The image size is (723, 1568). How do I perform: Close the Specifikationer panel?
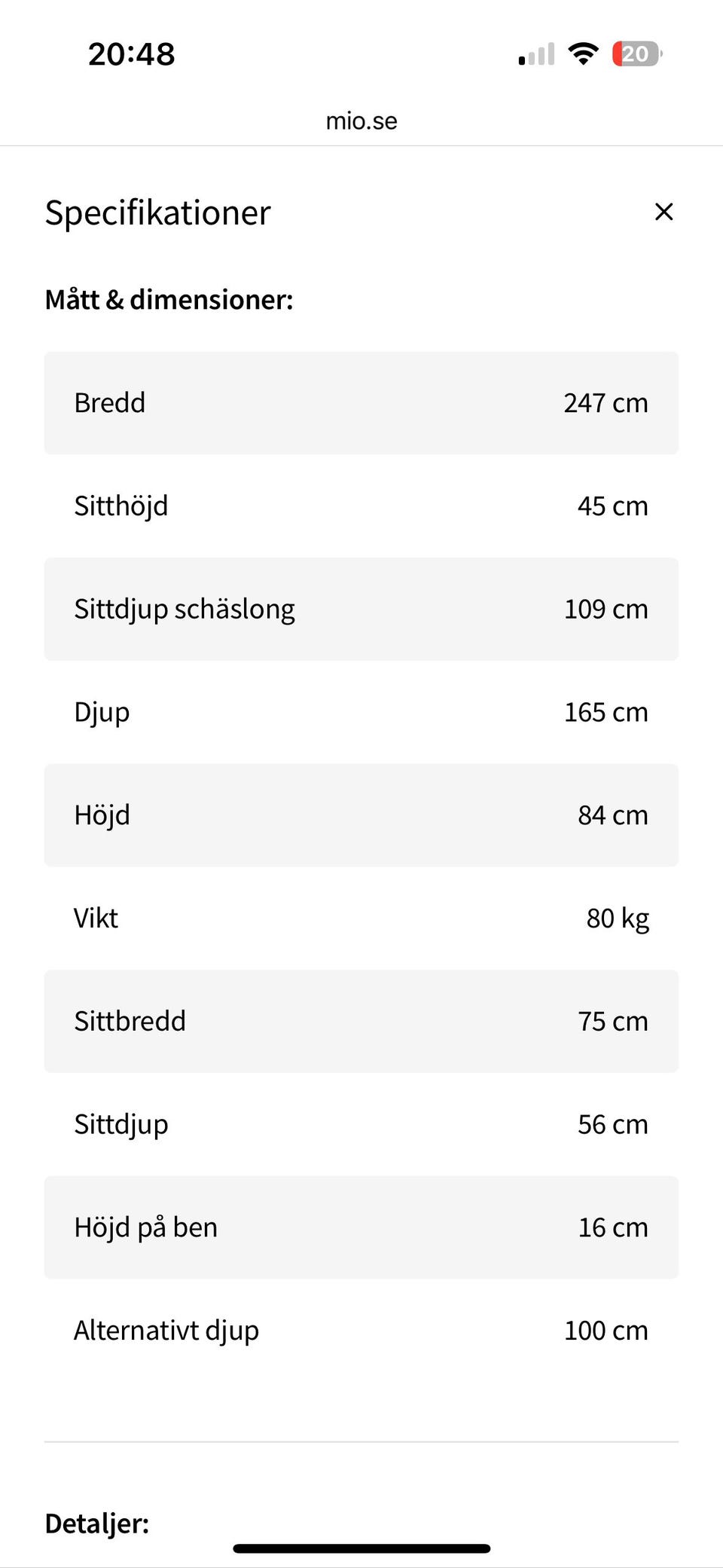click(x=664, y=212)
